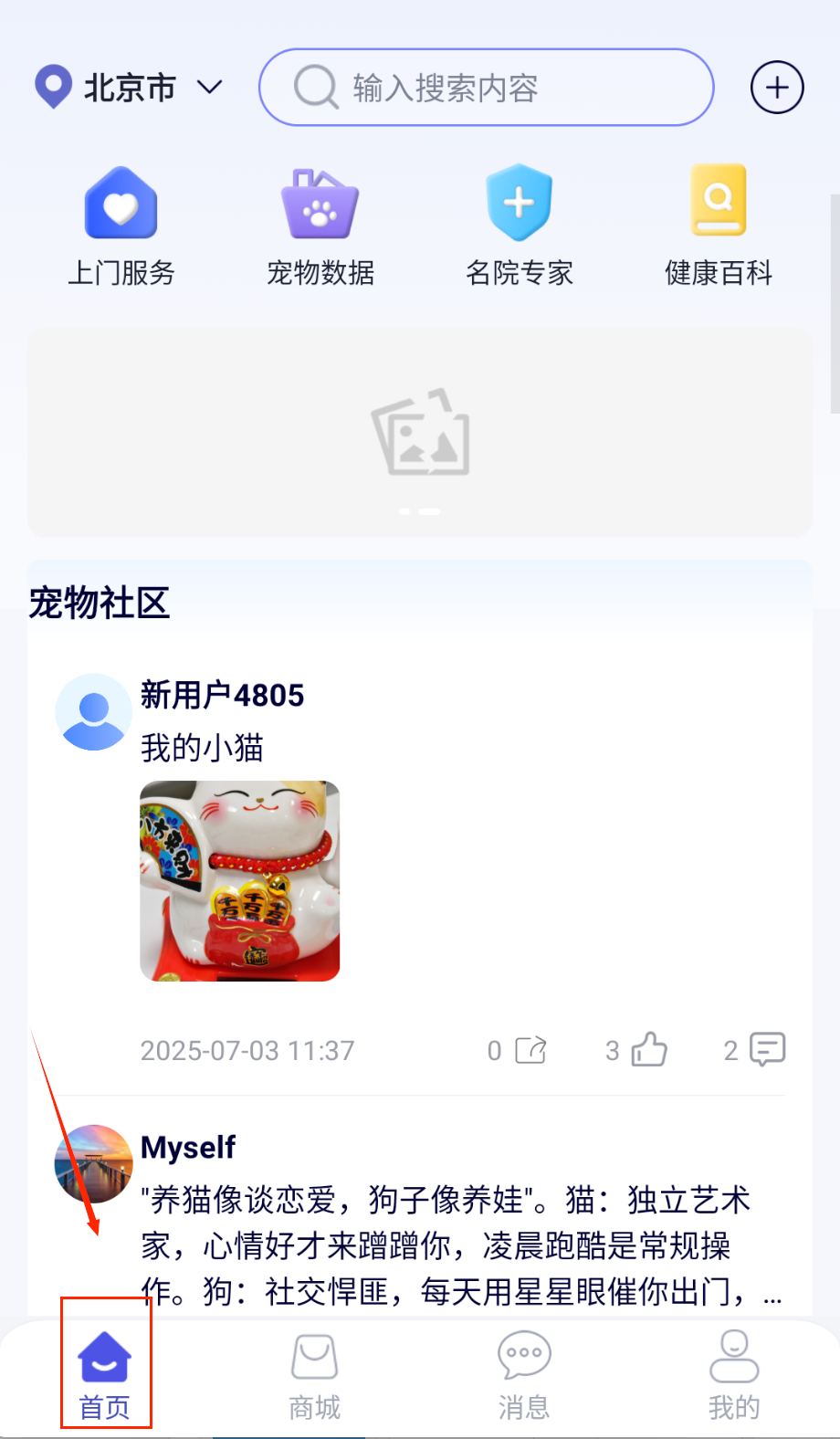The width and height of the screenshot is (840, 1439).
Task: Like 新用户4805's post
Action: (x=648, y=1050)
